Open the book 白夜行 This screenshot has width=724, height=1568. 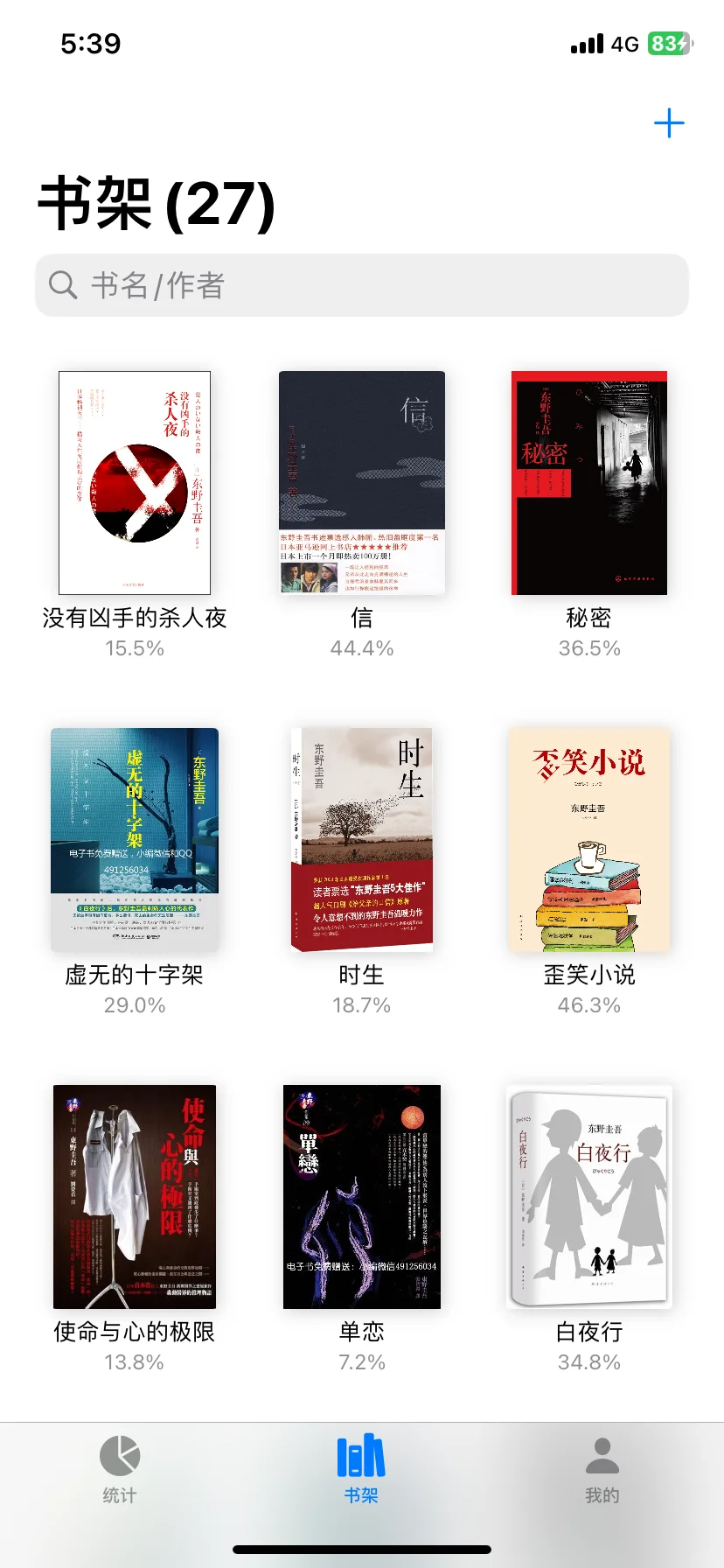[589, 1197]
